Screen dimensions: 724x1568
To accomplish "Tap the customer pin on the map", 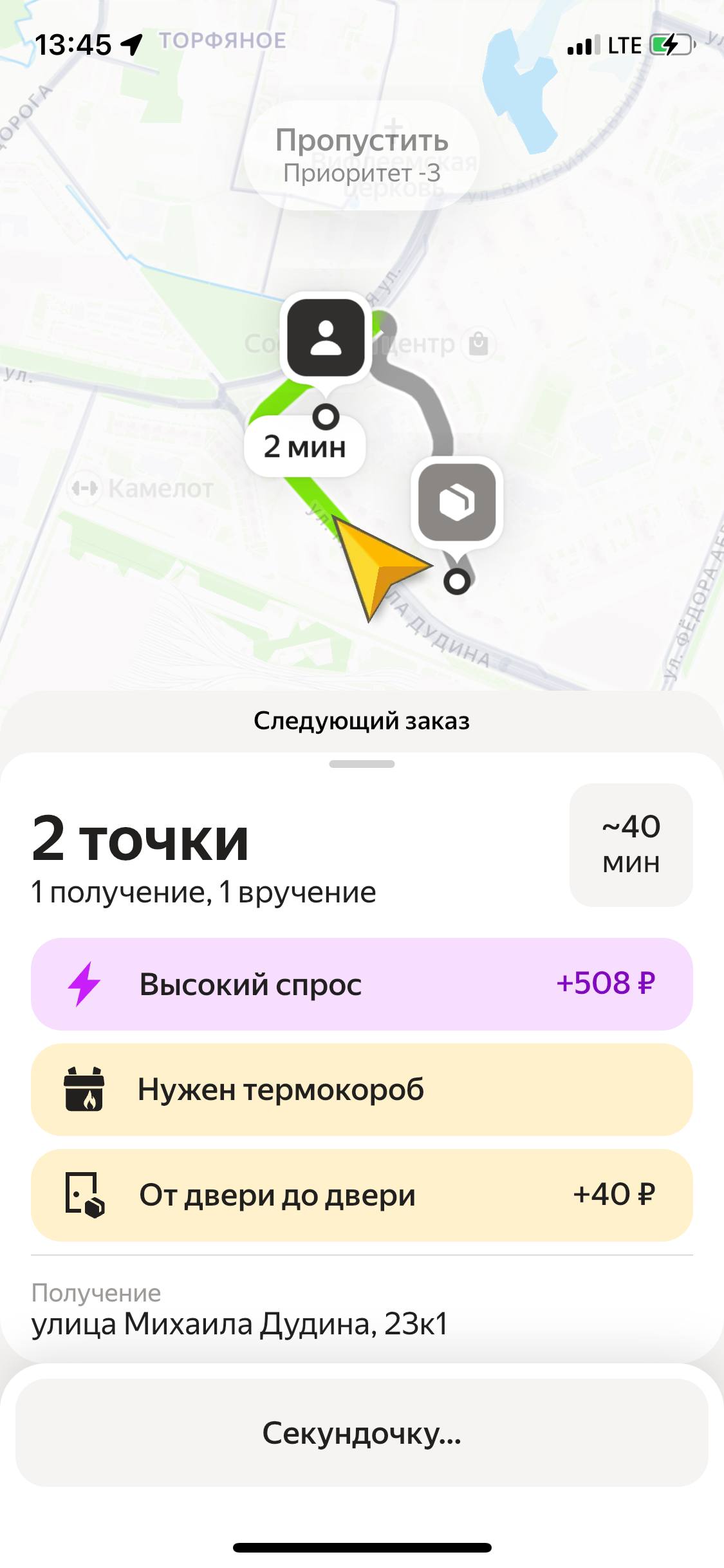I will point(326,338).
